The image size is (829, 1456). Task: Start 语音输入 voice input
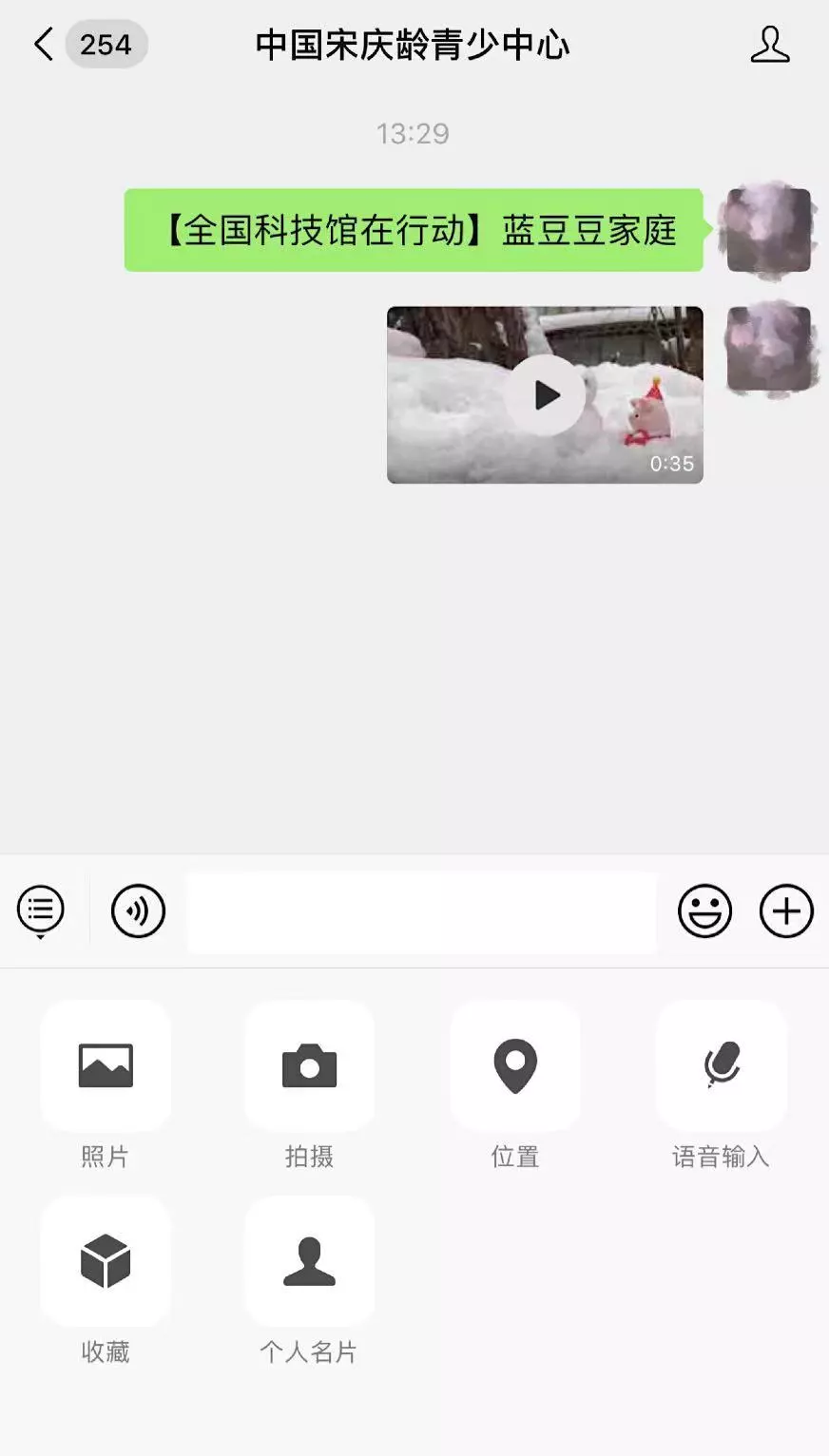coord(721,1065)
